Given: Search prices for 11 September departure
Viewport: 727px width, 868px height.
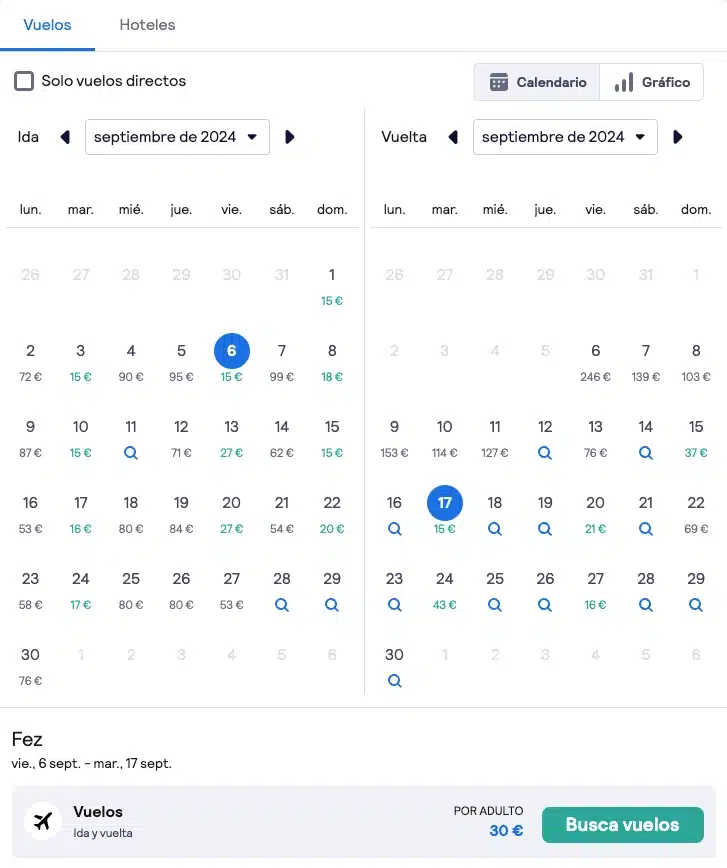Looking at the screenshot, I should (x=131, y=440).
